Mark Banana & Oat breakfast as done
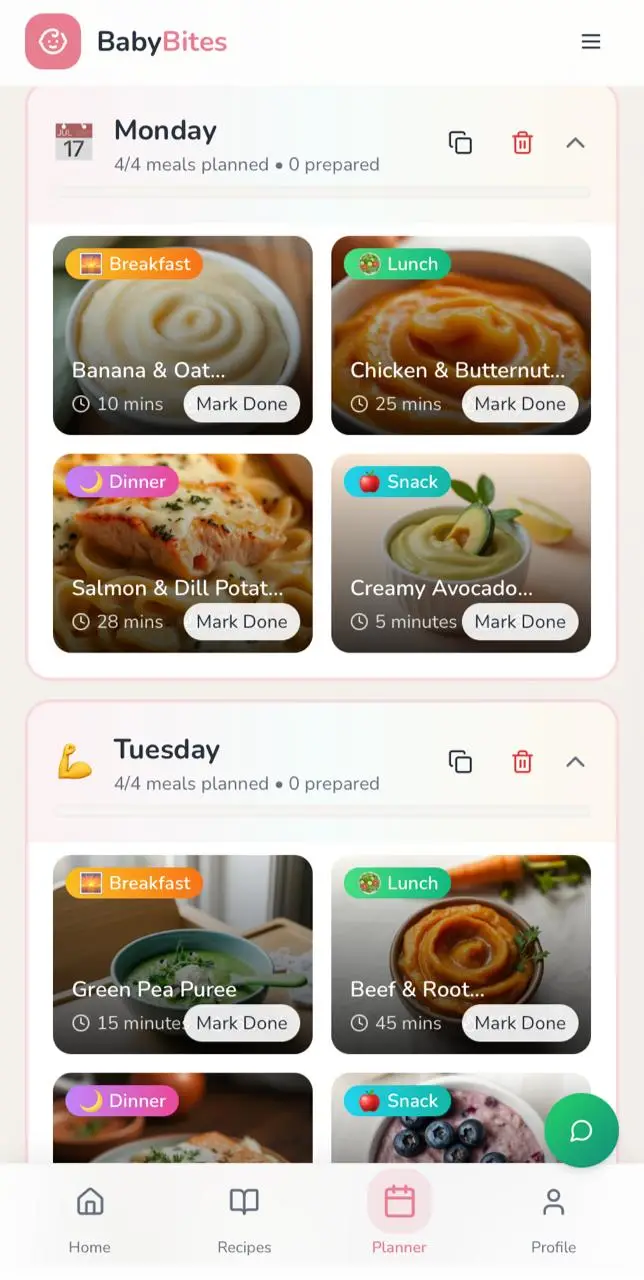The image size is (644, 1280). click(241, 404)
